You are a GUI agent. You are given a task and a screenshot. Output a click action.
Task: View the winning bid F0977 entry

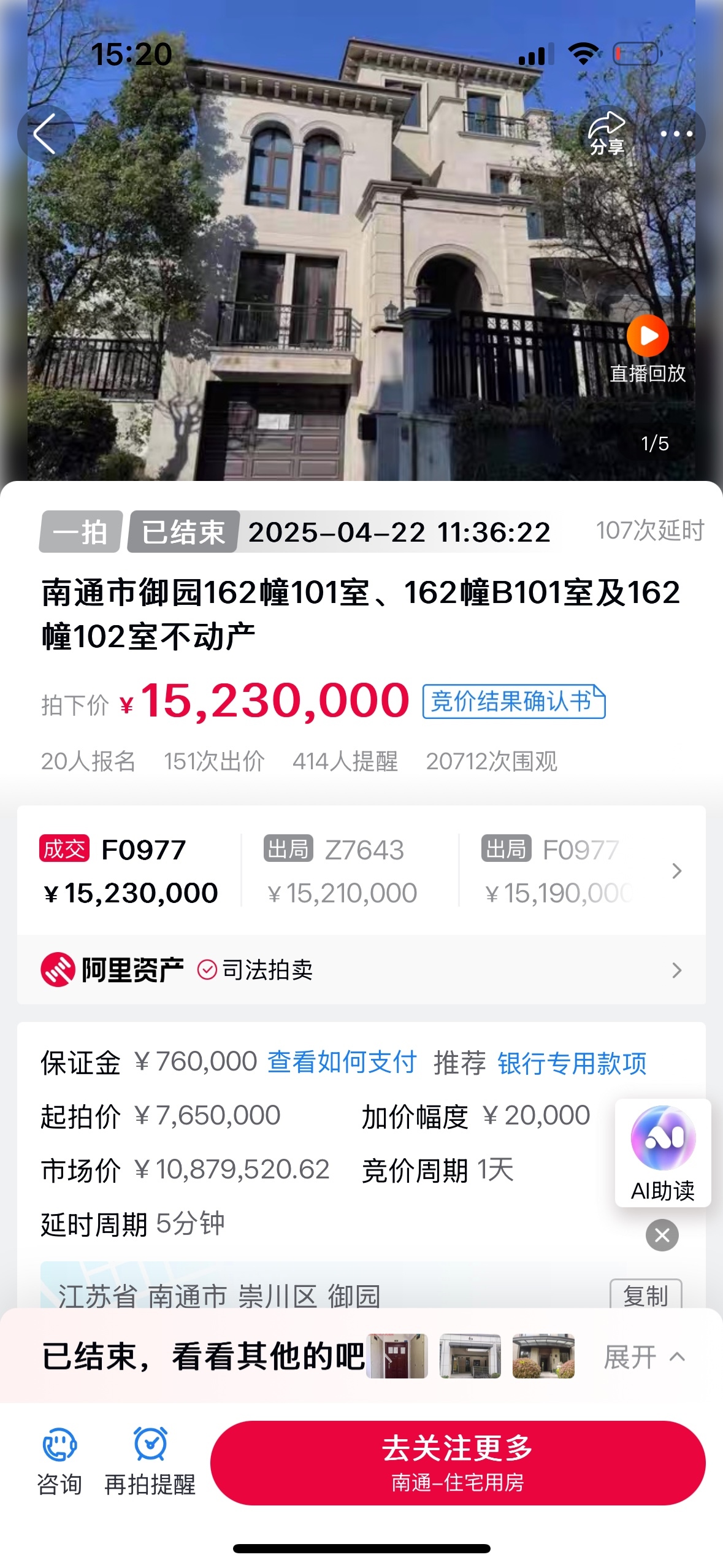pos(130,871)
